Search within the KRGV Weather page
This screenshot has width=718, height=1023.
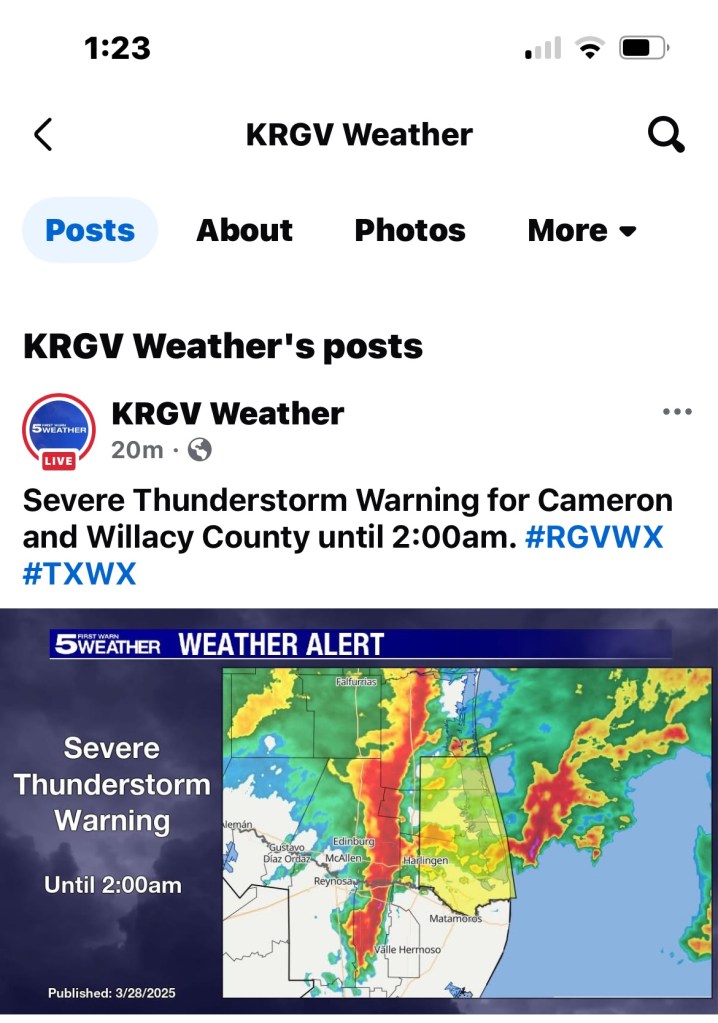[x=666, y=134]
